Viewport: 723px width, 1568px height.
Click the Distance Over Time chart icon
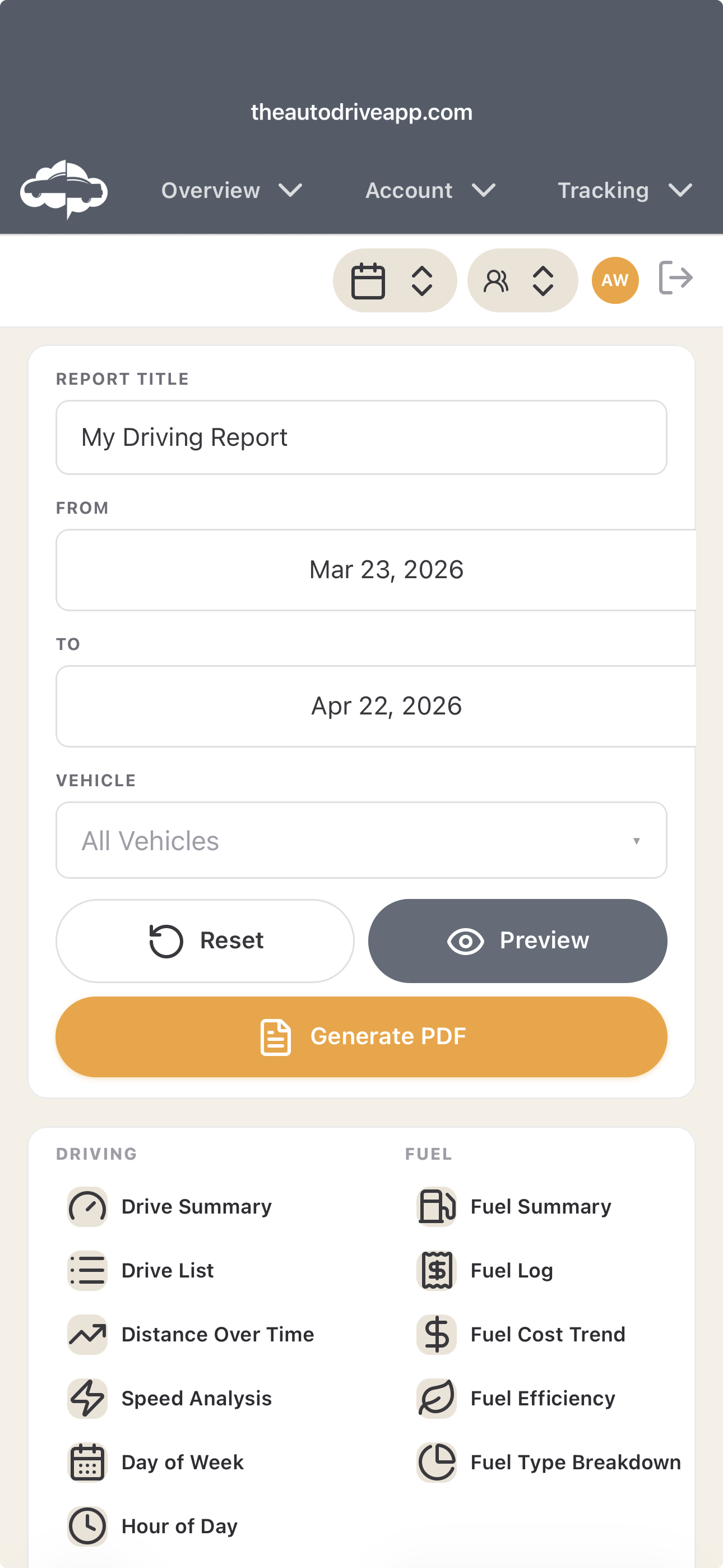87,1334
